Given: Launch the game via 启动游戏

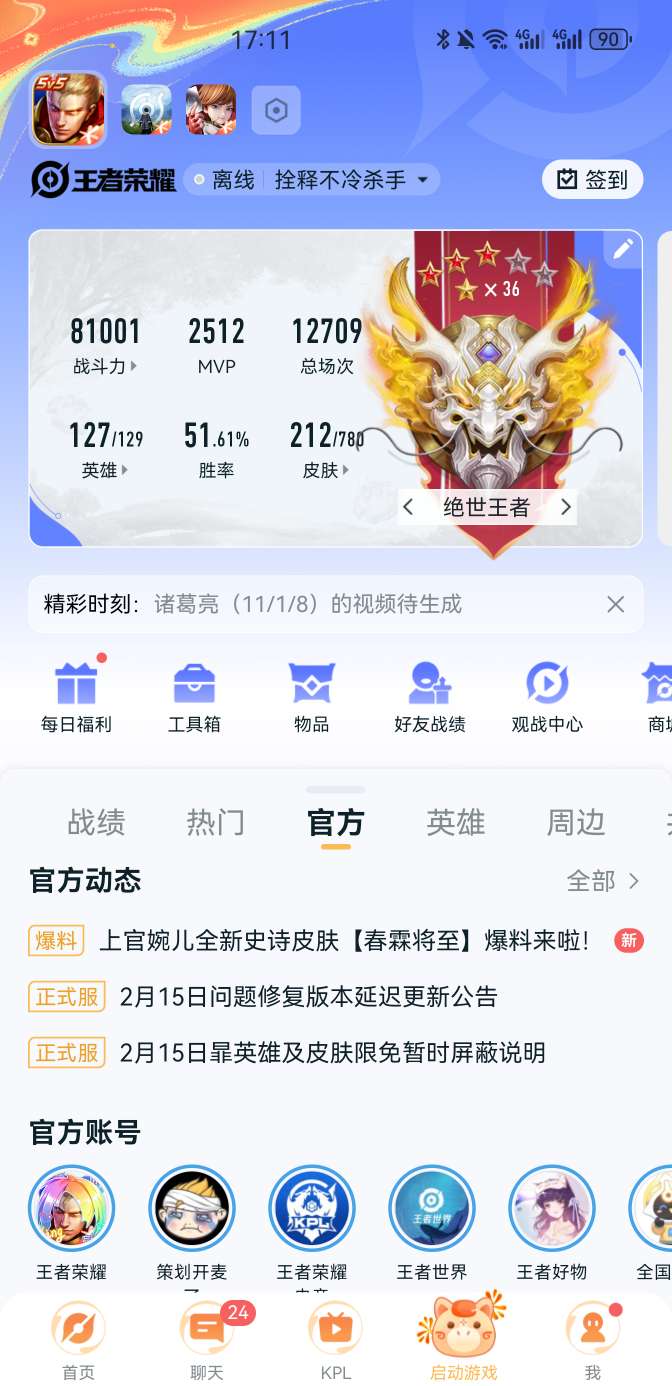Looking at the screenshot, I should point(463,1342).
